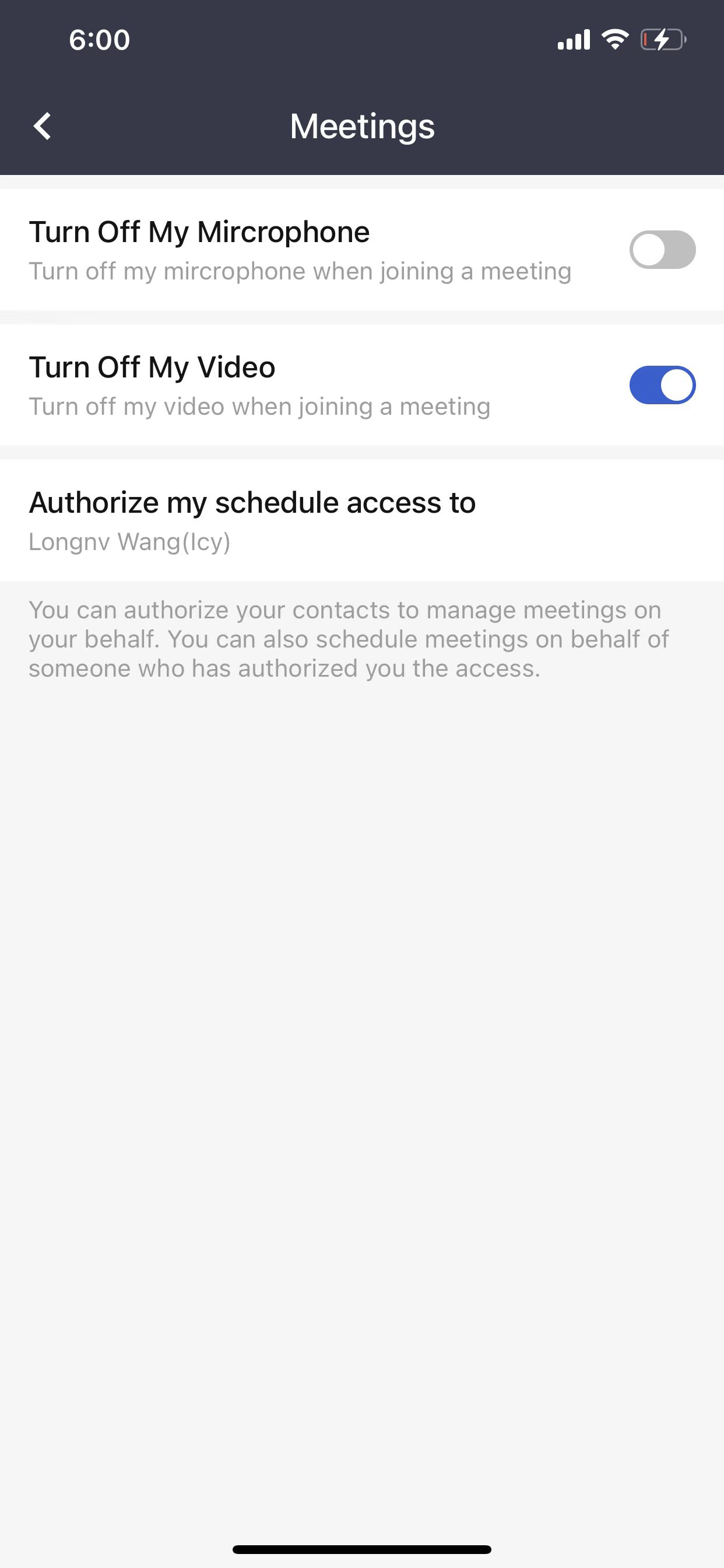Screen dimensions: 724x1568
Task: Open Authorize my schedule access to
Action: [x=361, y=520]
